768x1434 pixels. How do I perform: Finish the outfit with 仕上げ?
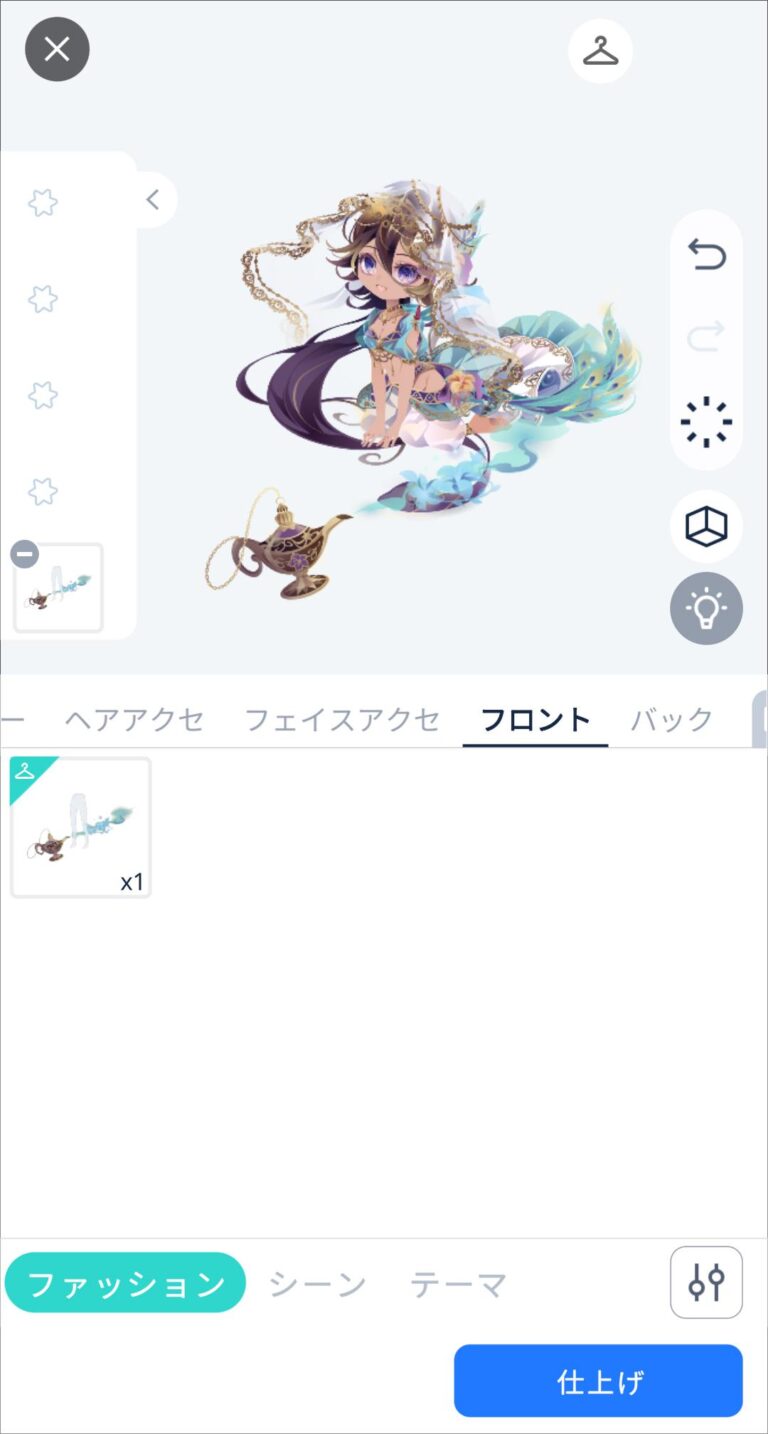click(x=598, y=1381)
